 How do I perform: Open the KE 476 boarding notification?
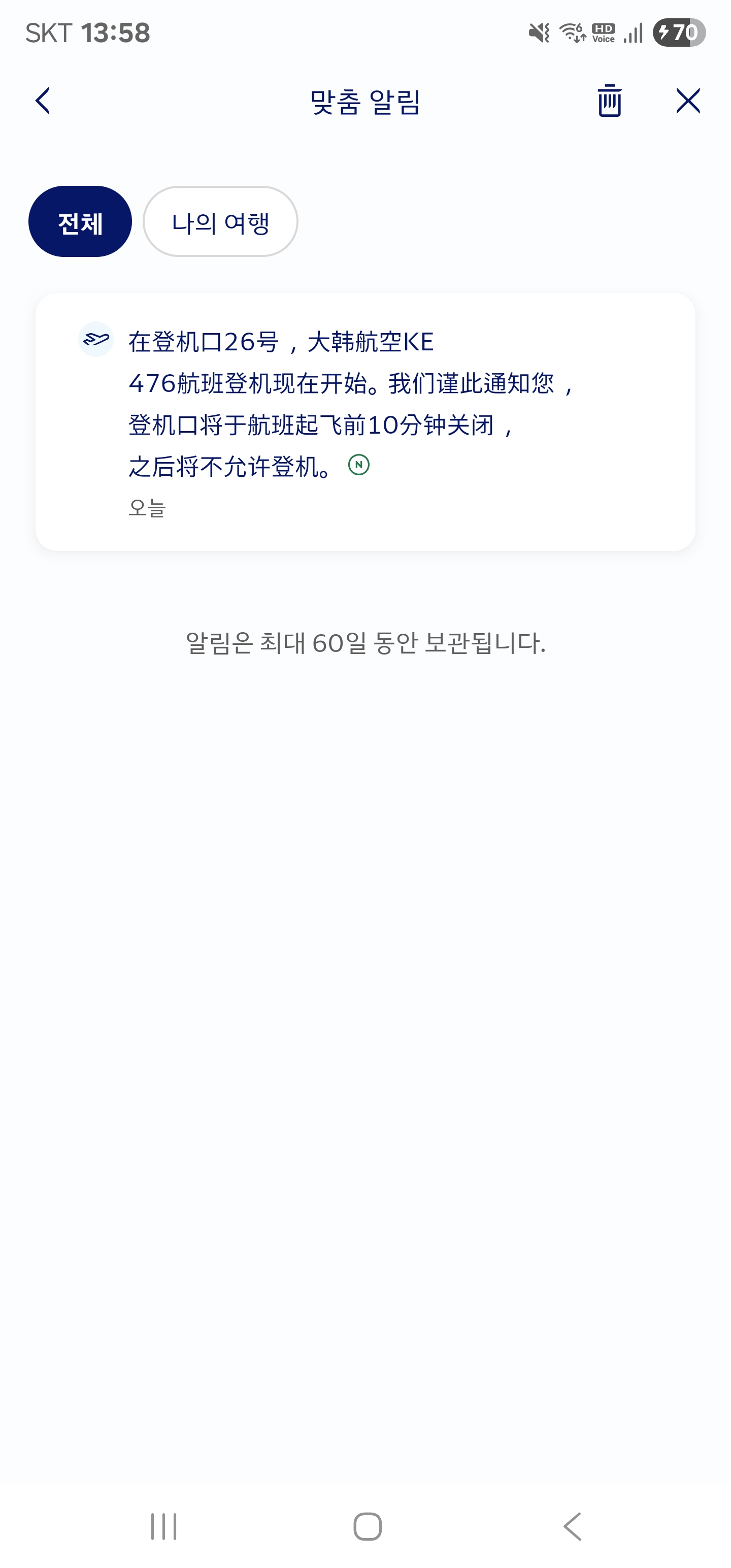point(365,421)
